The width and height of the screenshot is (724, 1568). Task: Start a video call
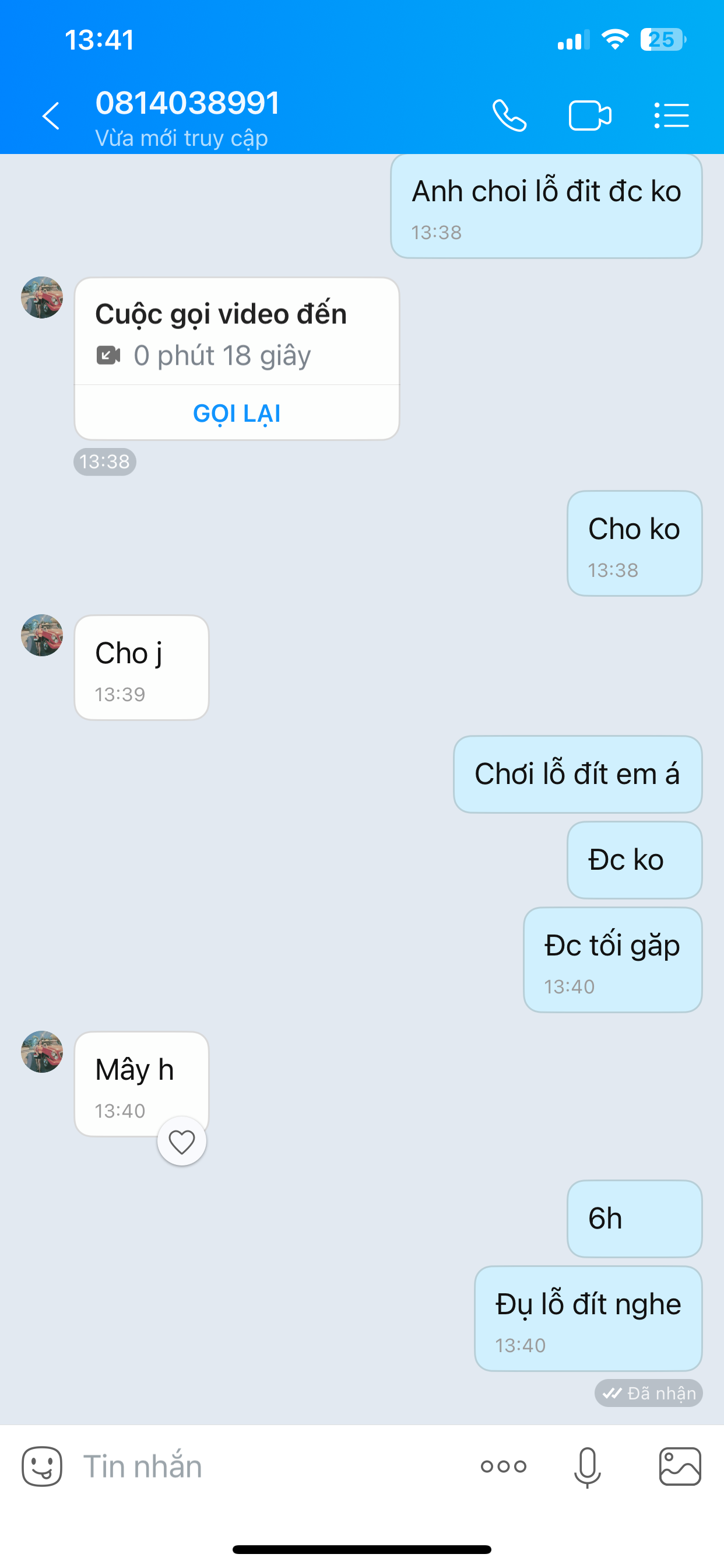point(589,116)
